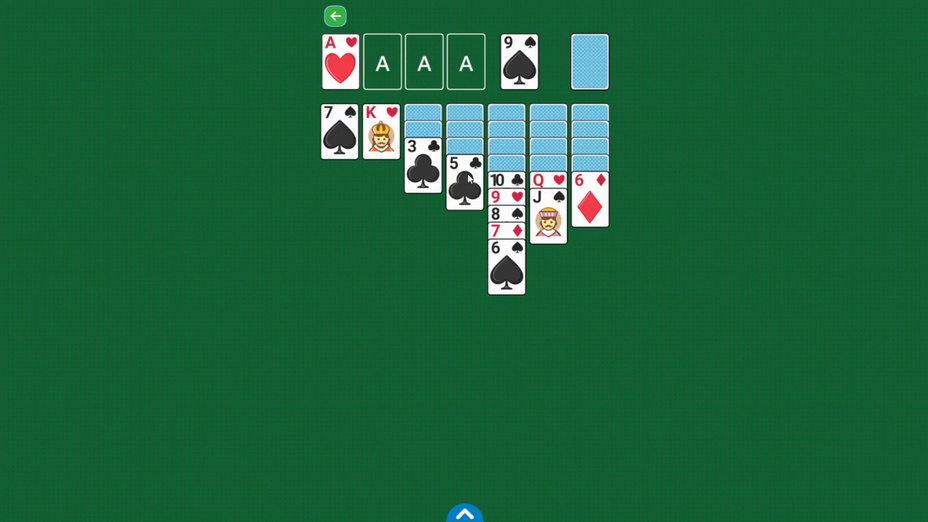The image size is (928, 522).
Task: Tap the 10 of clubs card
Action: pyautogui.click(x=506, y=180)
